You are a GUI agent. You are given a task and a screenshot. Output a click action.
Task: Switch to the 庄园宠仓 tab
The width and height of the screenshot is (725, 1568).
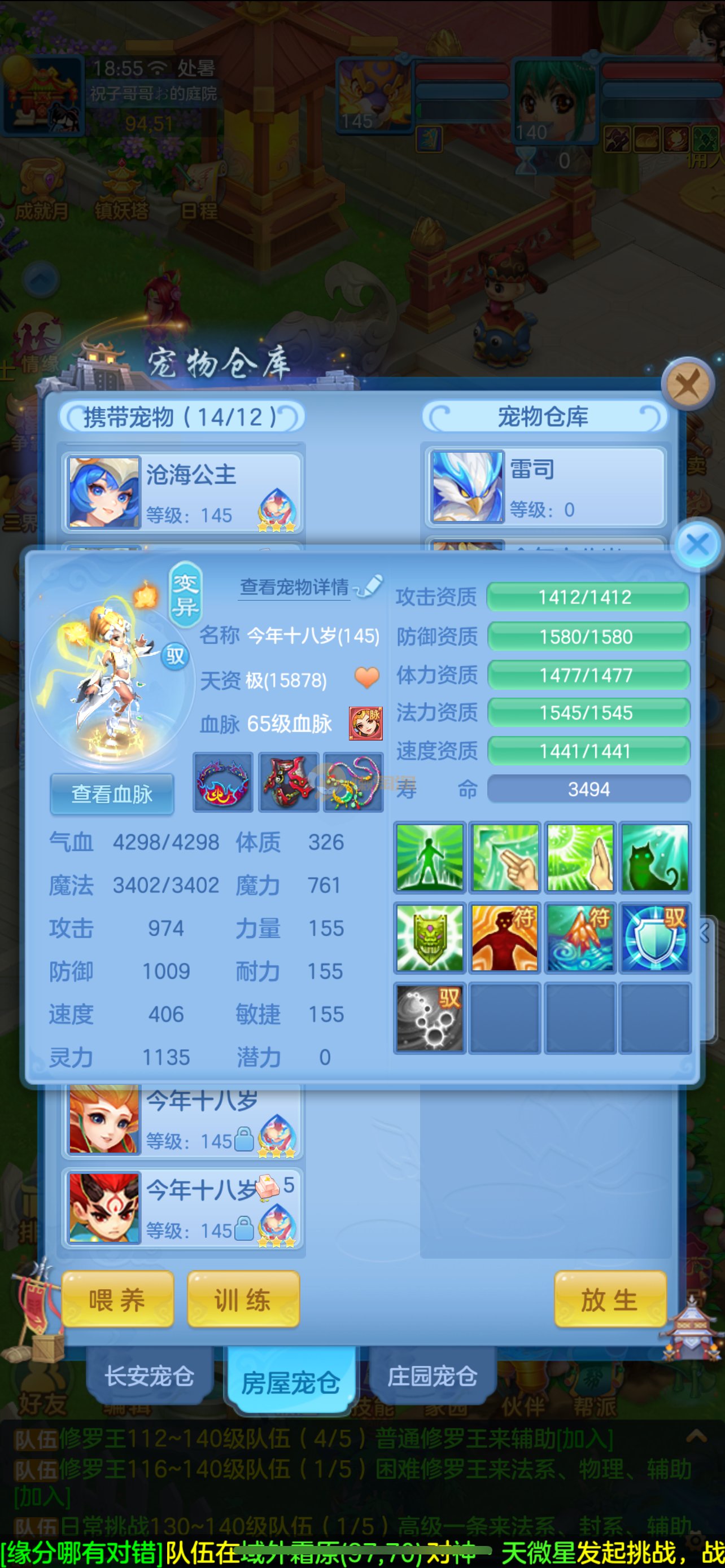click(432, 1376)
